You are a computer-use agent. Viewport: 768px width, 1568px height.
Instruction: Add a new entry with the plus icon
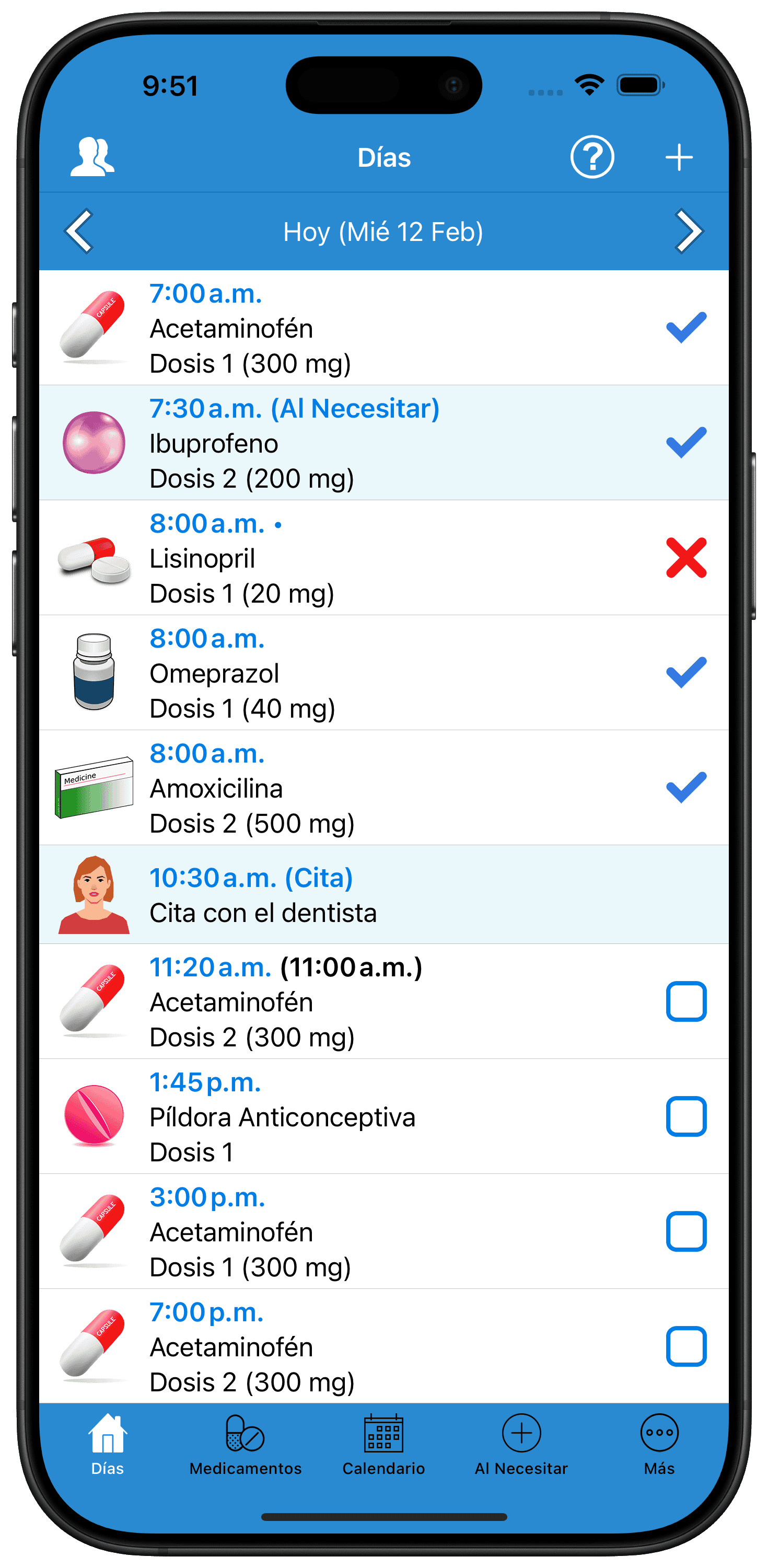pos(679,158)
